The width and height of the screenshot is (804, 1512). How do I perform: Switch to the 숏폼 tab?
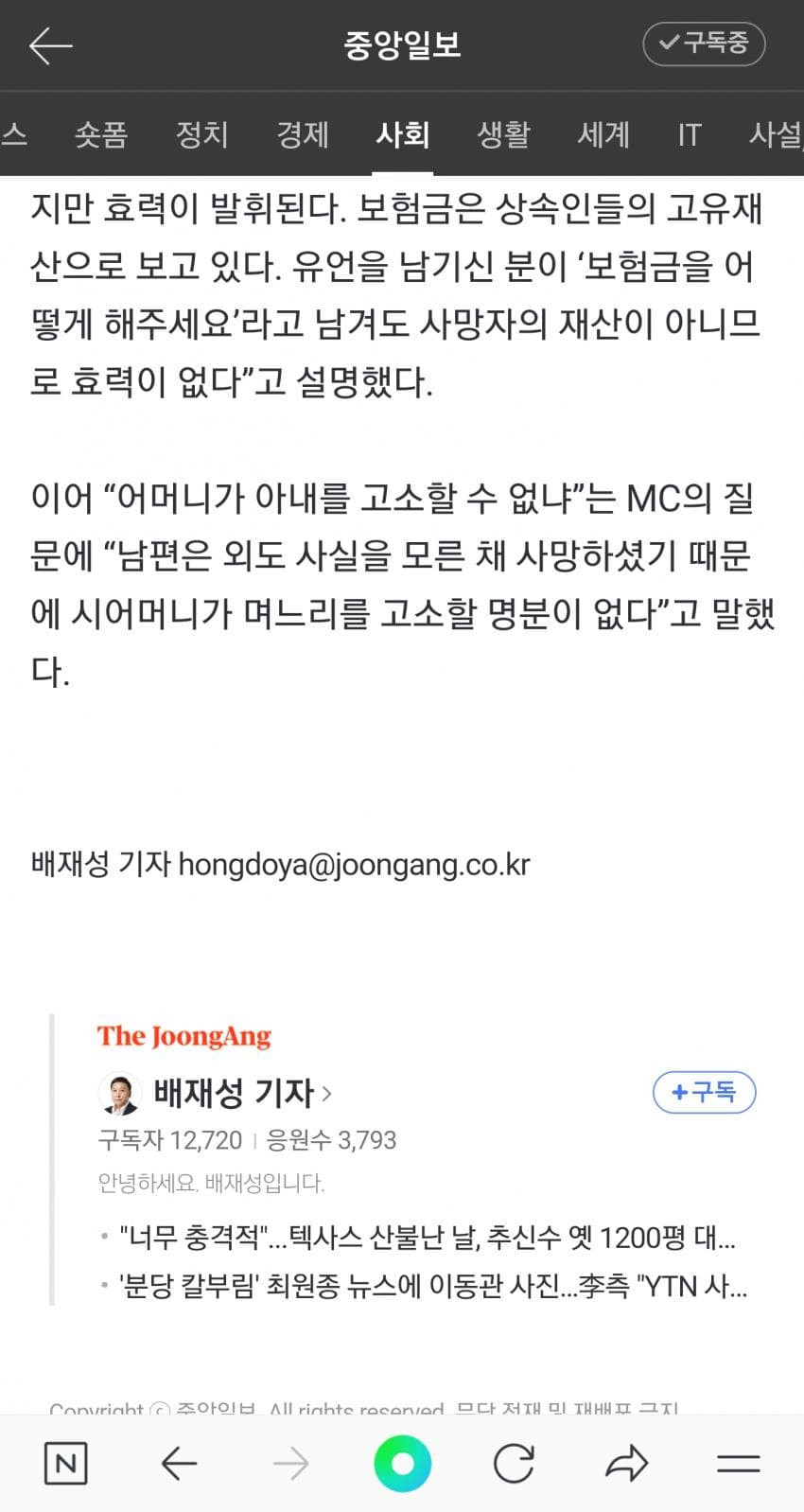(x=101, y=135)
